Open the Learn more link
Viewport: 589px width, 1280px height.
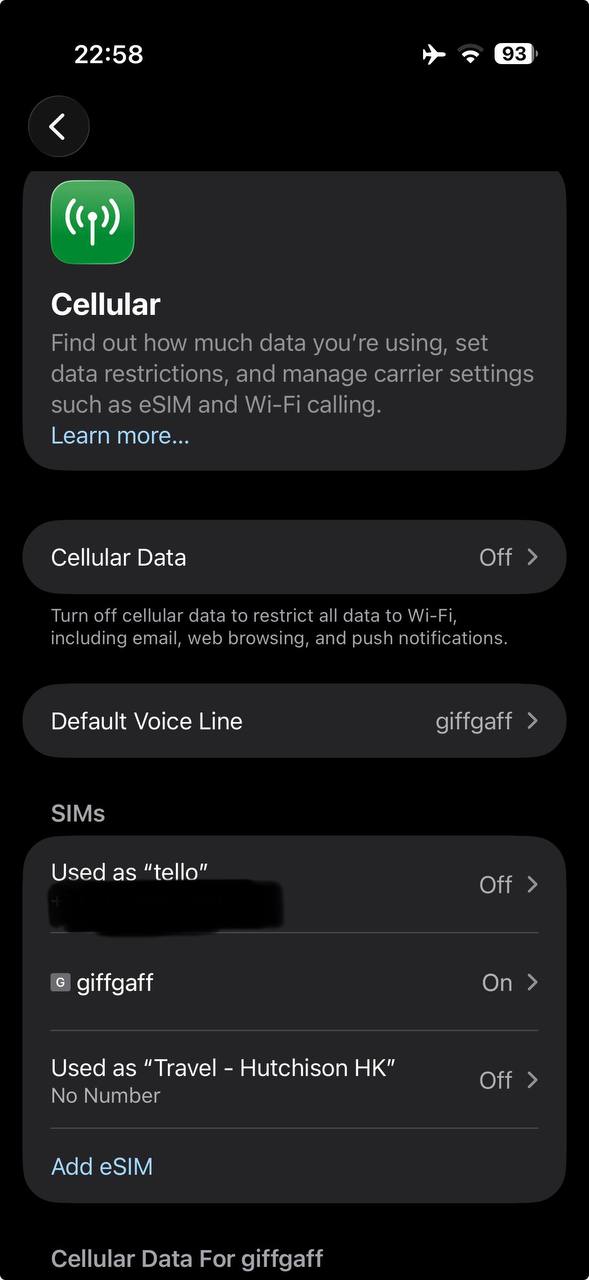pyautogui.click(x=120, y=436)
